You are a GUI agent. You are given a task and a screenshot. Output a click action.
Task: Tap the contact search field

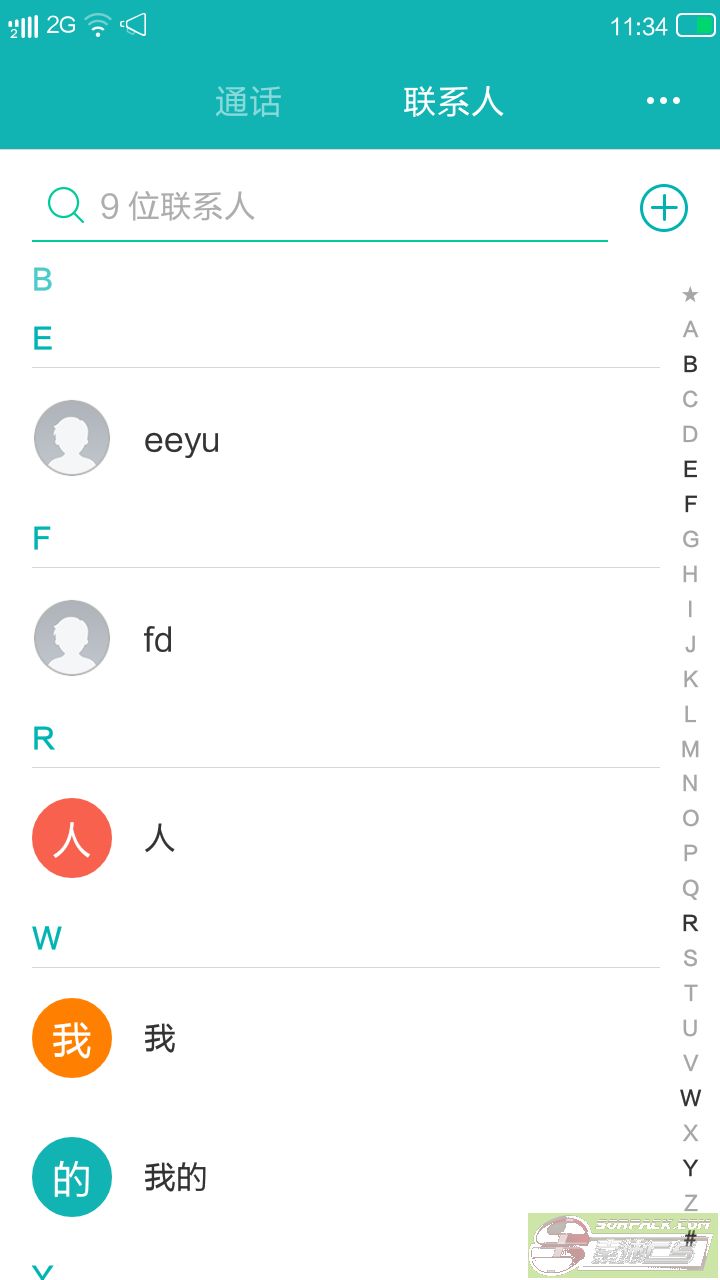(x=320, y=206)
